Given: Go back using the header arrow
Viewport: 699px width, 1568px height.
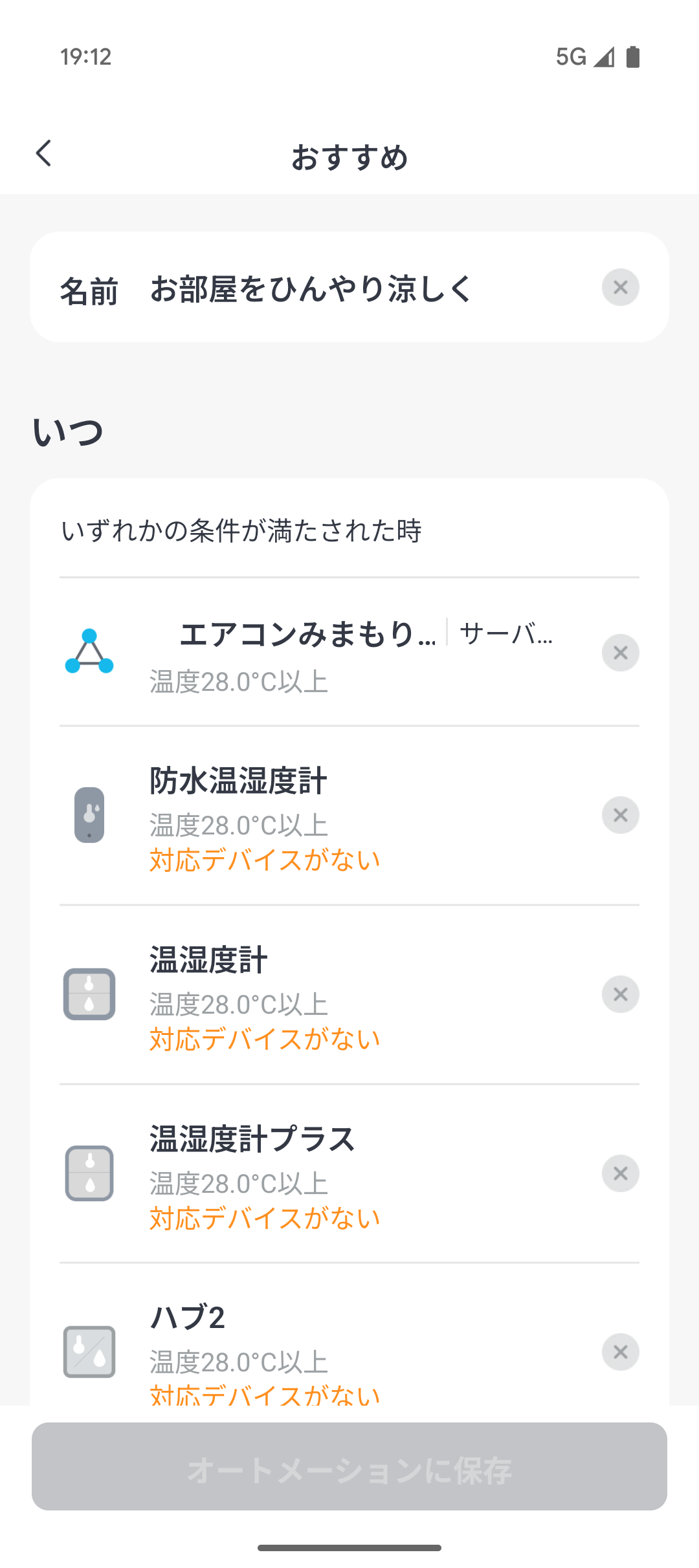Looking at the screenshot, I should click(44, 154).
